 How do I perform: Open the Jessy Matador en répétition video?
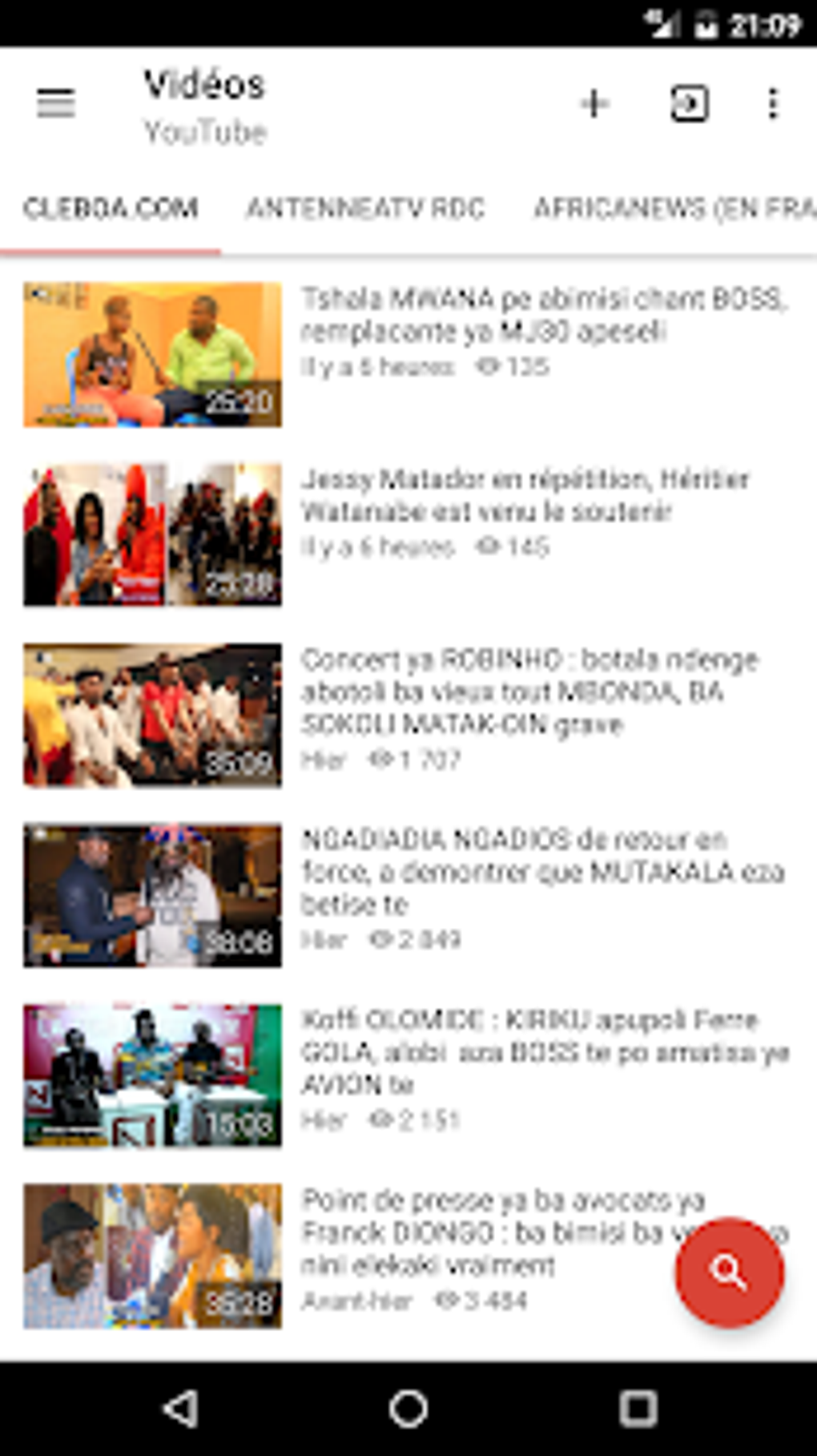pos(408,534)
